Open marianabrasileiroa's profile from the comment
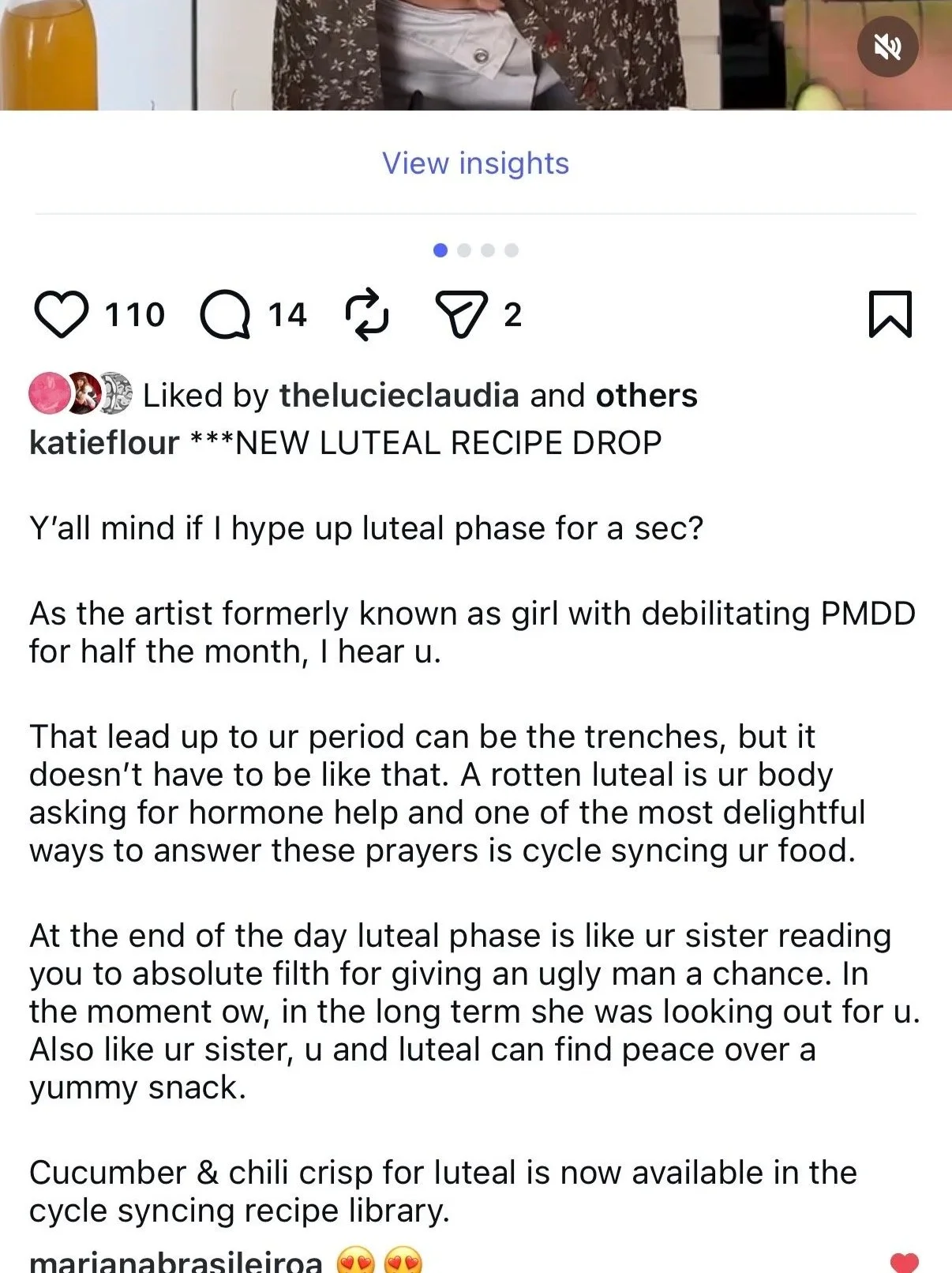 click(175, 1261)
